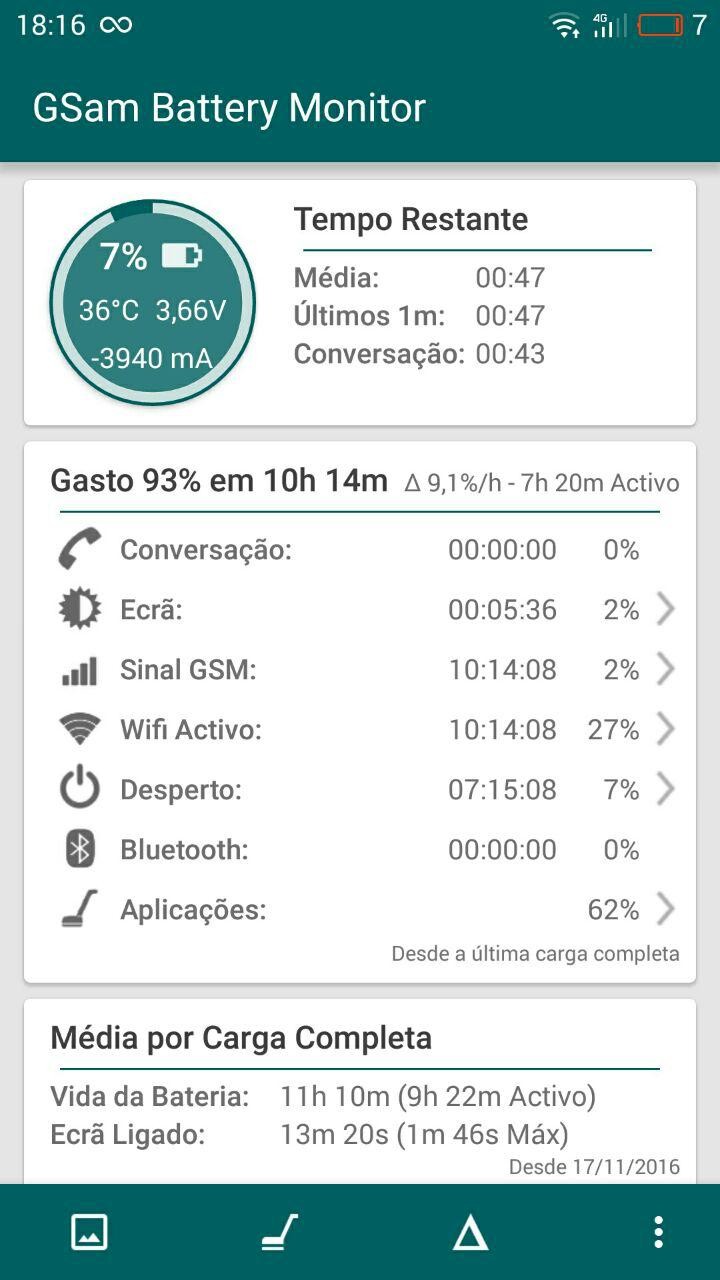
Task: Tap the app usage icon in bottom bar
Action: click(279, 1232)
